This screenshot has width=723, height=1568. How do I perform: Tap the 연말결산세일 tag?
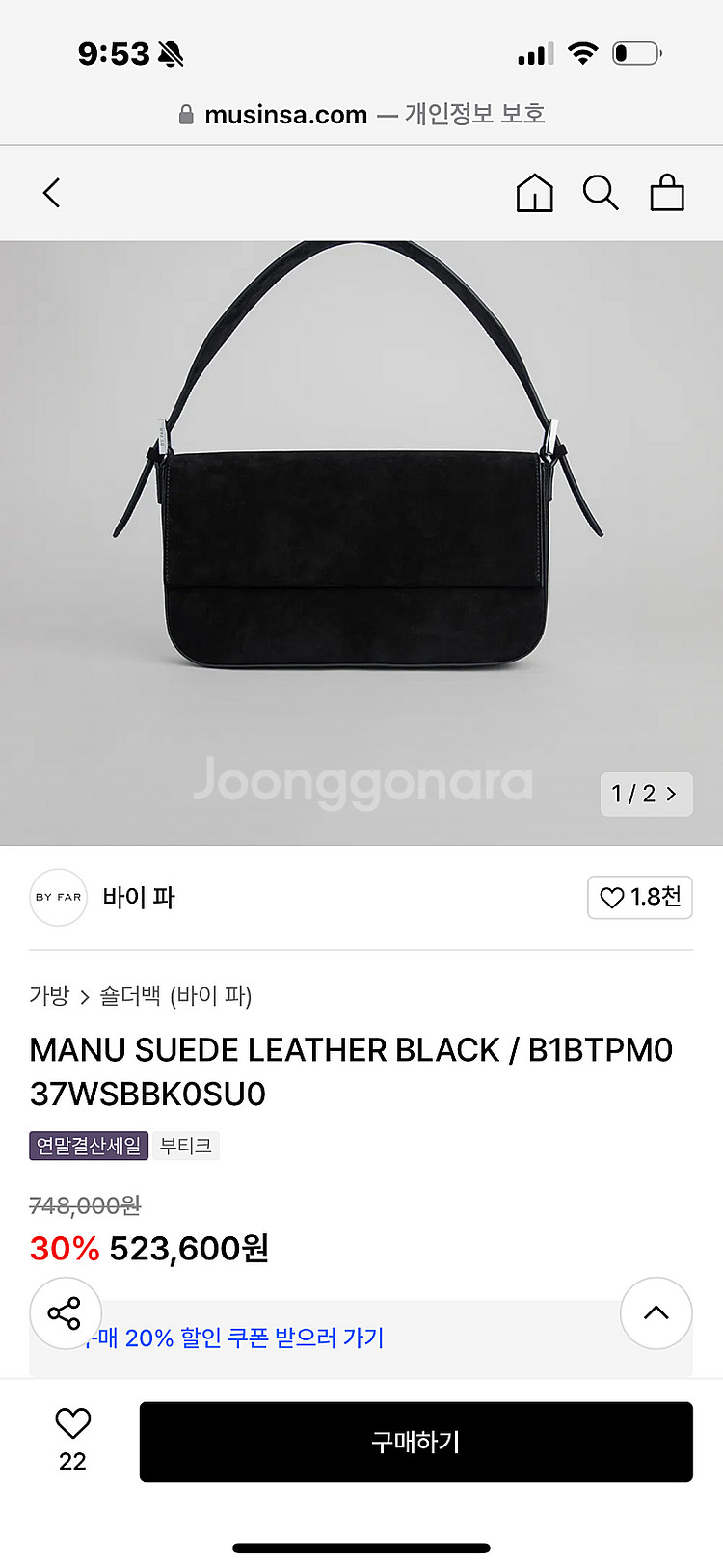tap(89, 1146)
